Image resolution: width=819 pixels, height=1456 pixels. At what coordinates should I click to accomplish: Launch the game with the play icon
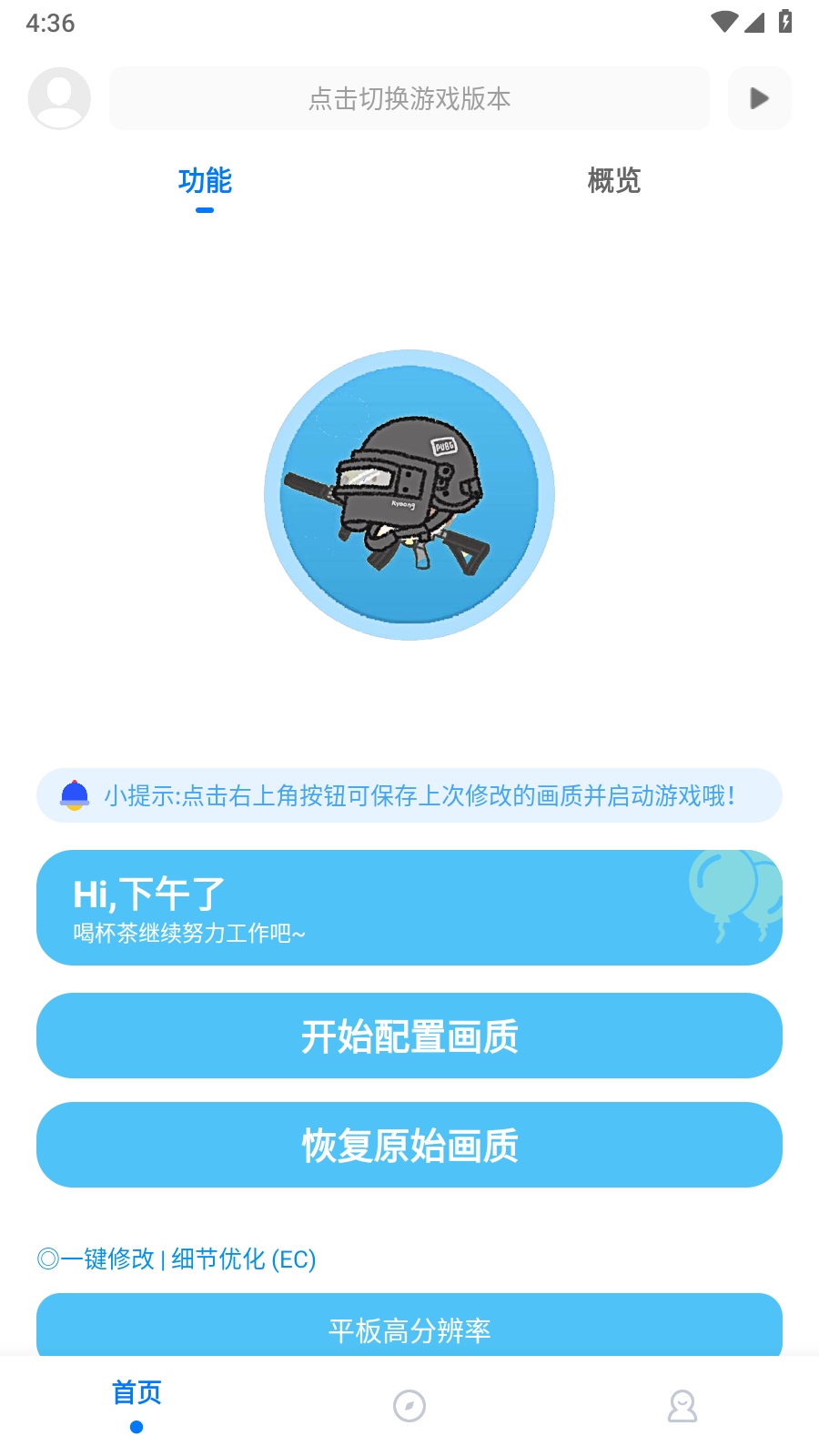coord(759,98)
